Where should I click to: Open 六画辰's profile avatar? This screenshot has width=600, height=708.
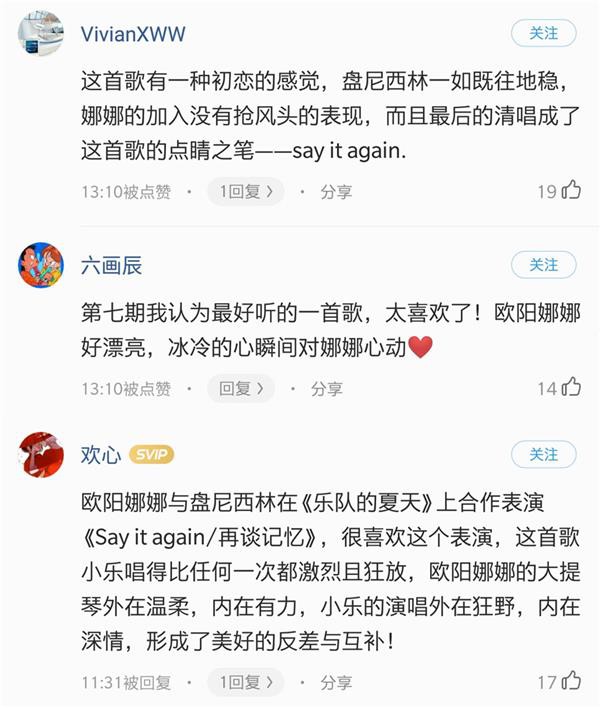coord(41,265)
